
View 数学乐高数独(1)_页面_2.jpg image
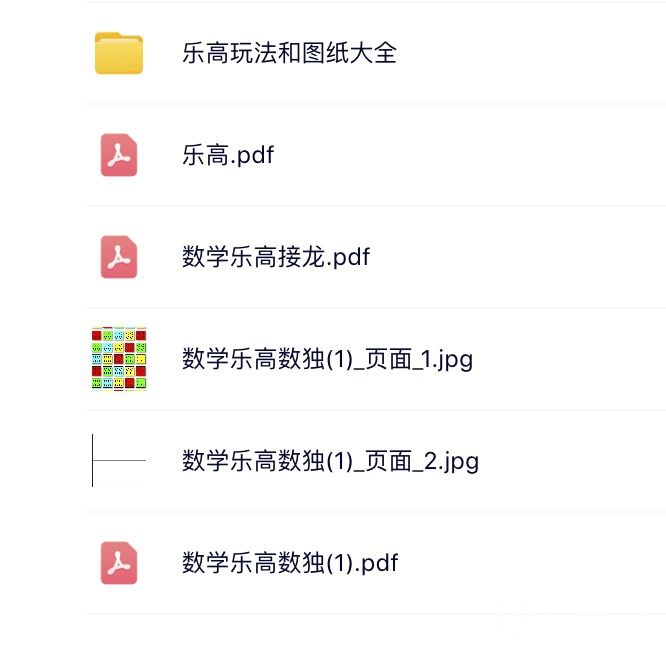pos(330,461)
